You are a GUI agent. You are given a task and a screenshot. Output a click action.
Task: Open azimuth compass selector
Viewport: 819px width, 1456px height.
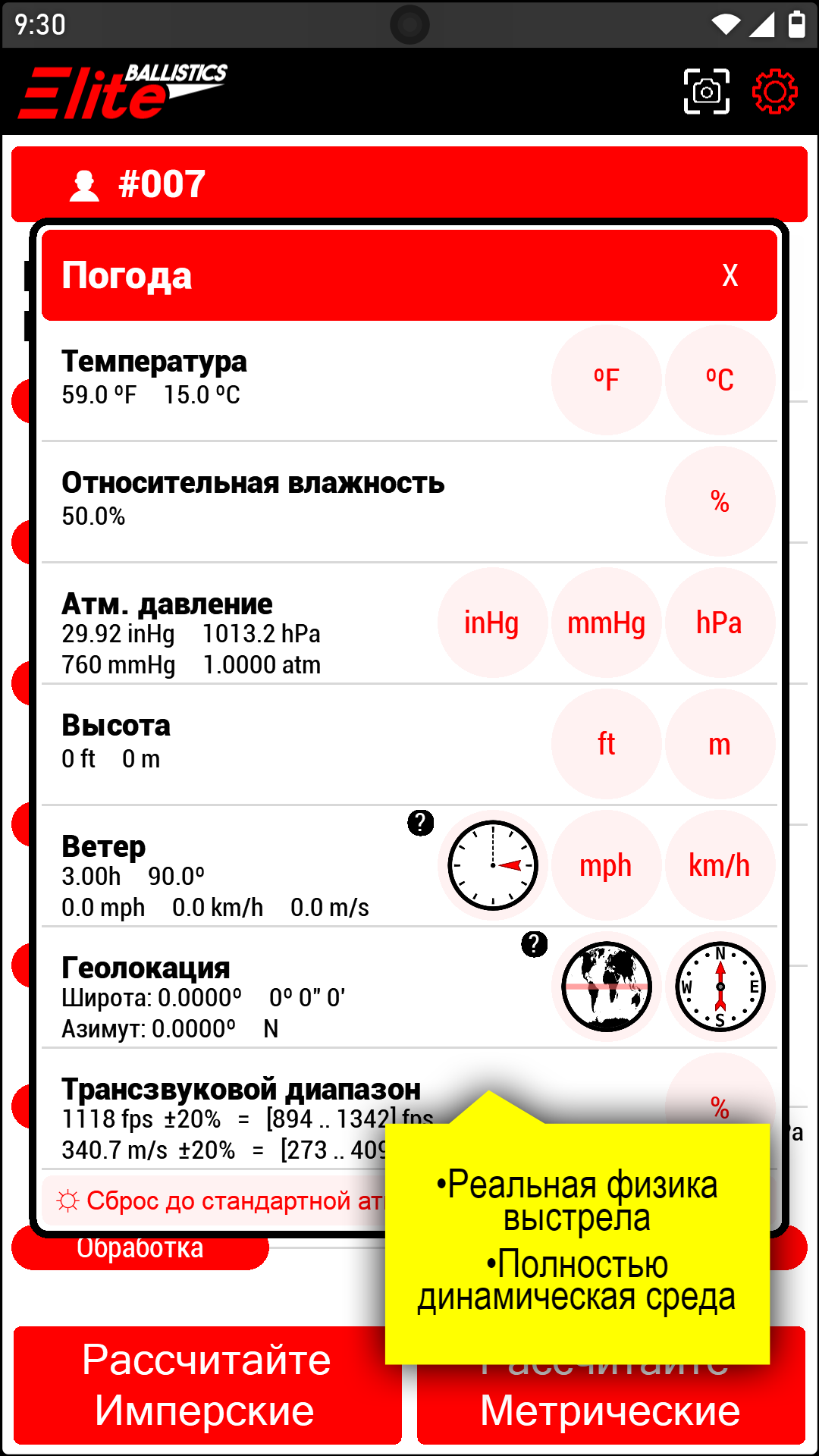(x=720, y=987)
